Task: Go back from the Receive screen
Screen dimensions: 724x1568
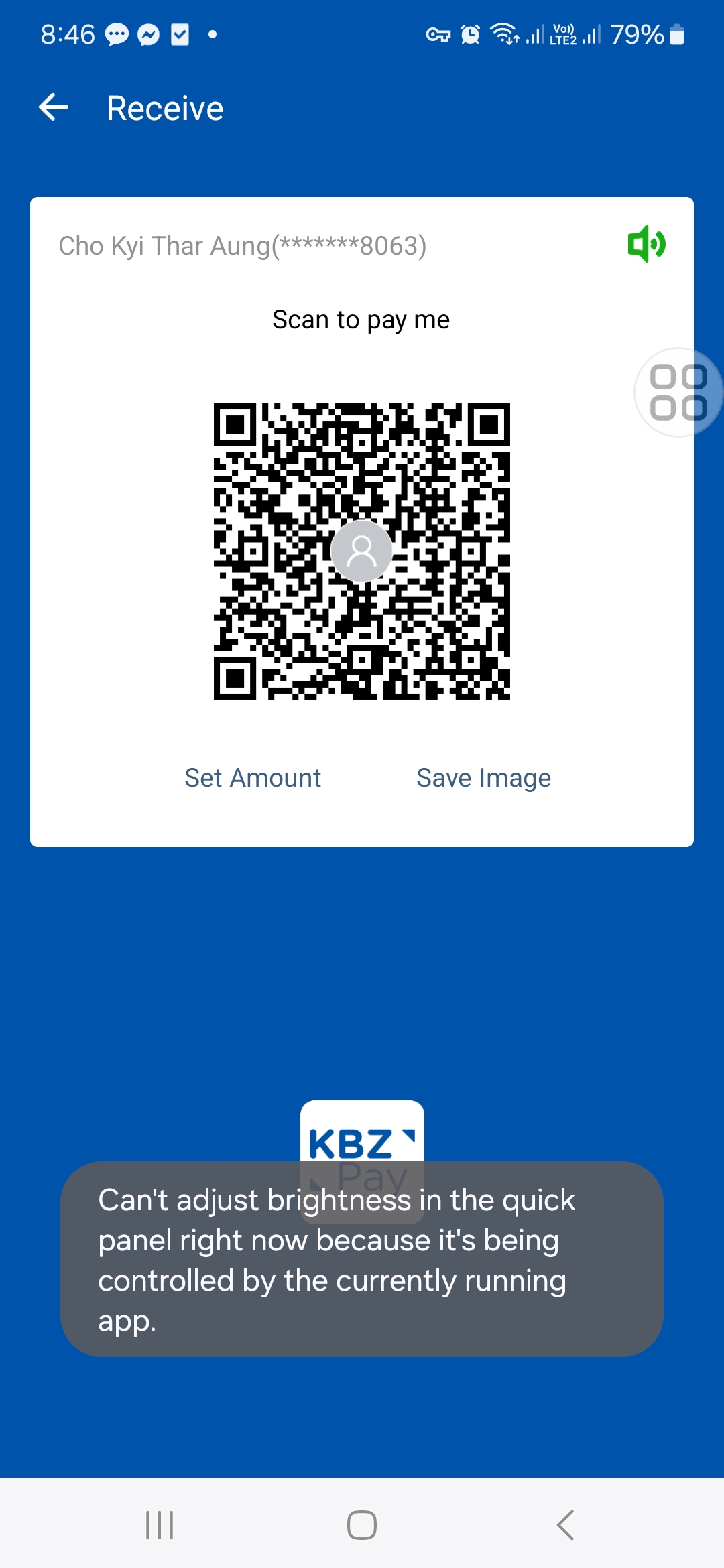Action: tap(54, 107)
